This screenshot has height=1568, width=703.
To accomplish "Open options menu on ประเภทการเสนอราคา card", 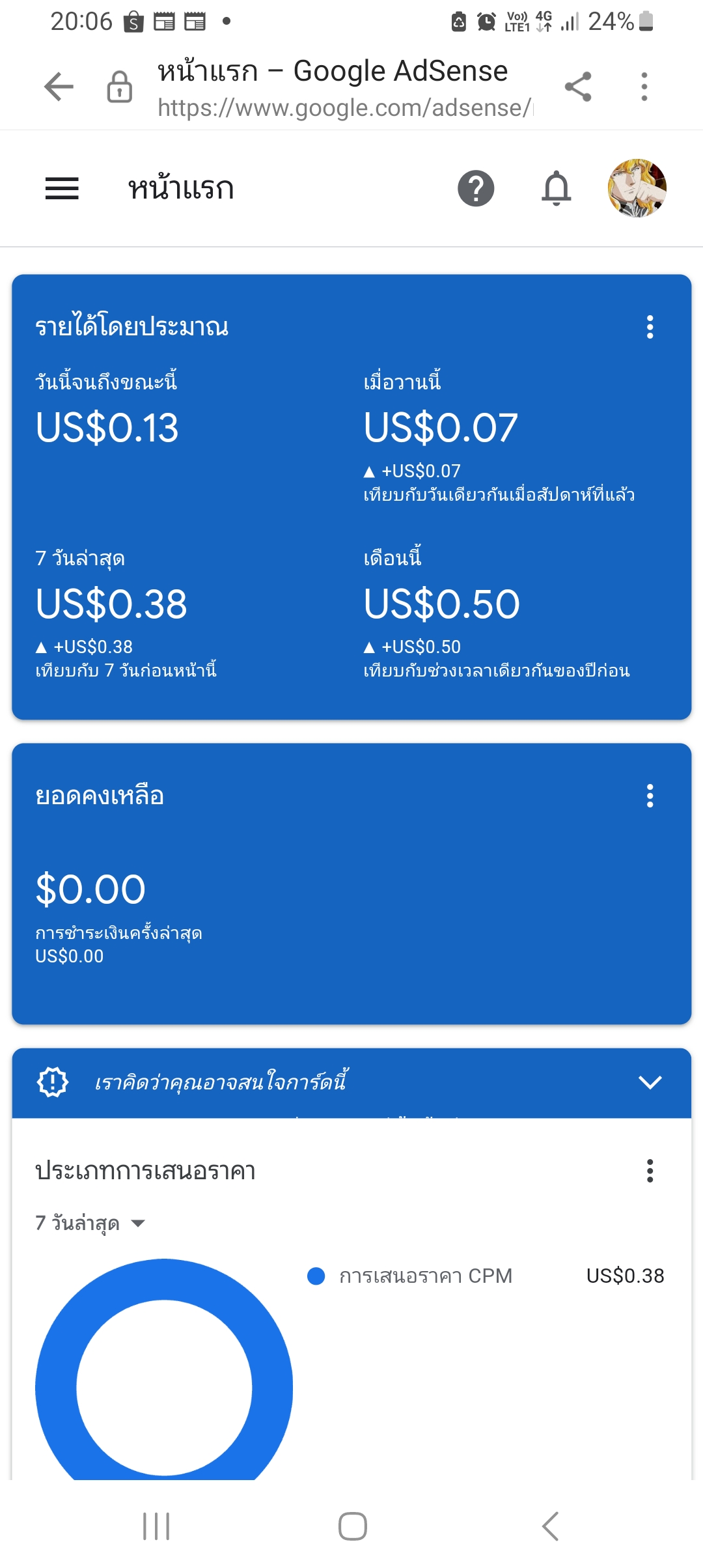I will pyautogui.click(x=650, y=1171).
